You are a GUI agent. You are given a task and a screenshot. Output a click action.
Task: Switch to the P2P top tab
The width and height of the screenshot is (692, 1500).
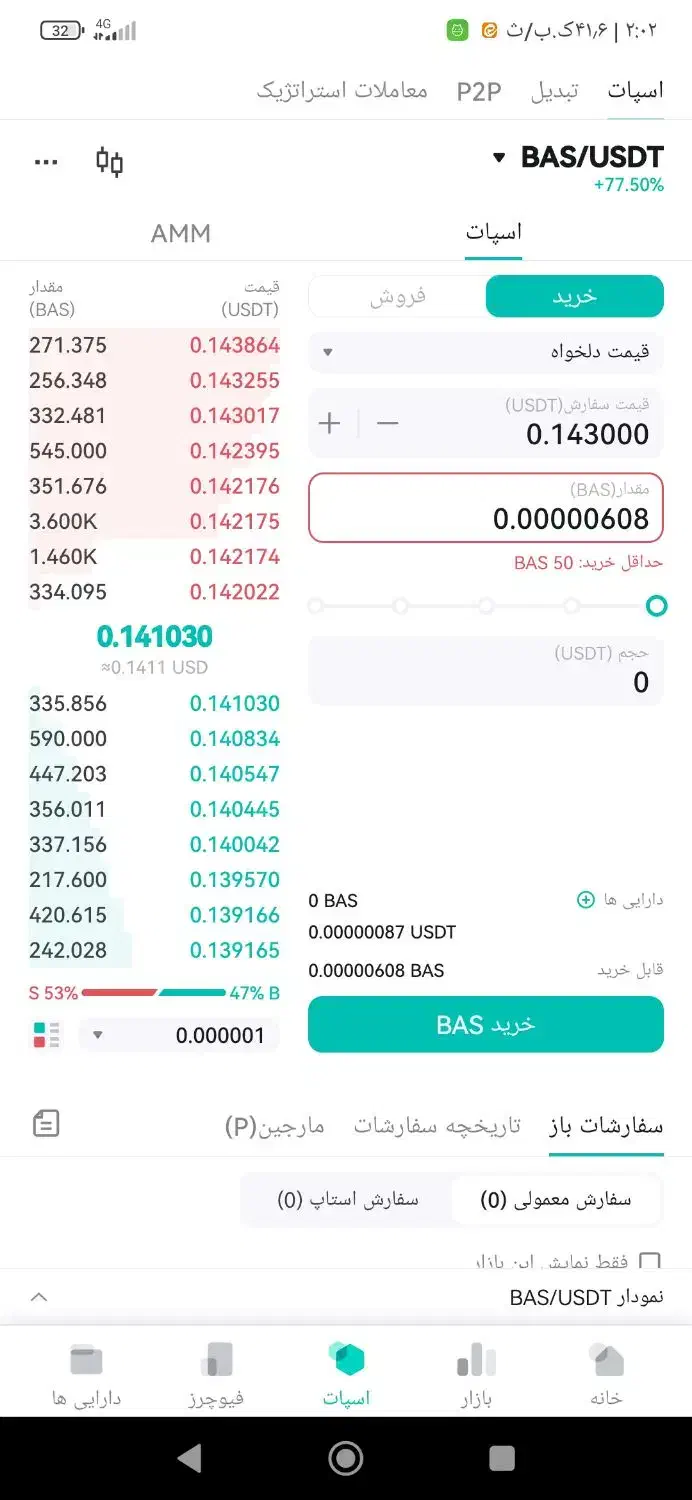pyautogui.click(x=479, y=92)
